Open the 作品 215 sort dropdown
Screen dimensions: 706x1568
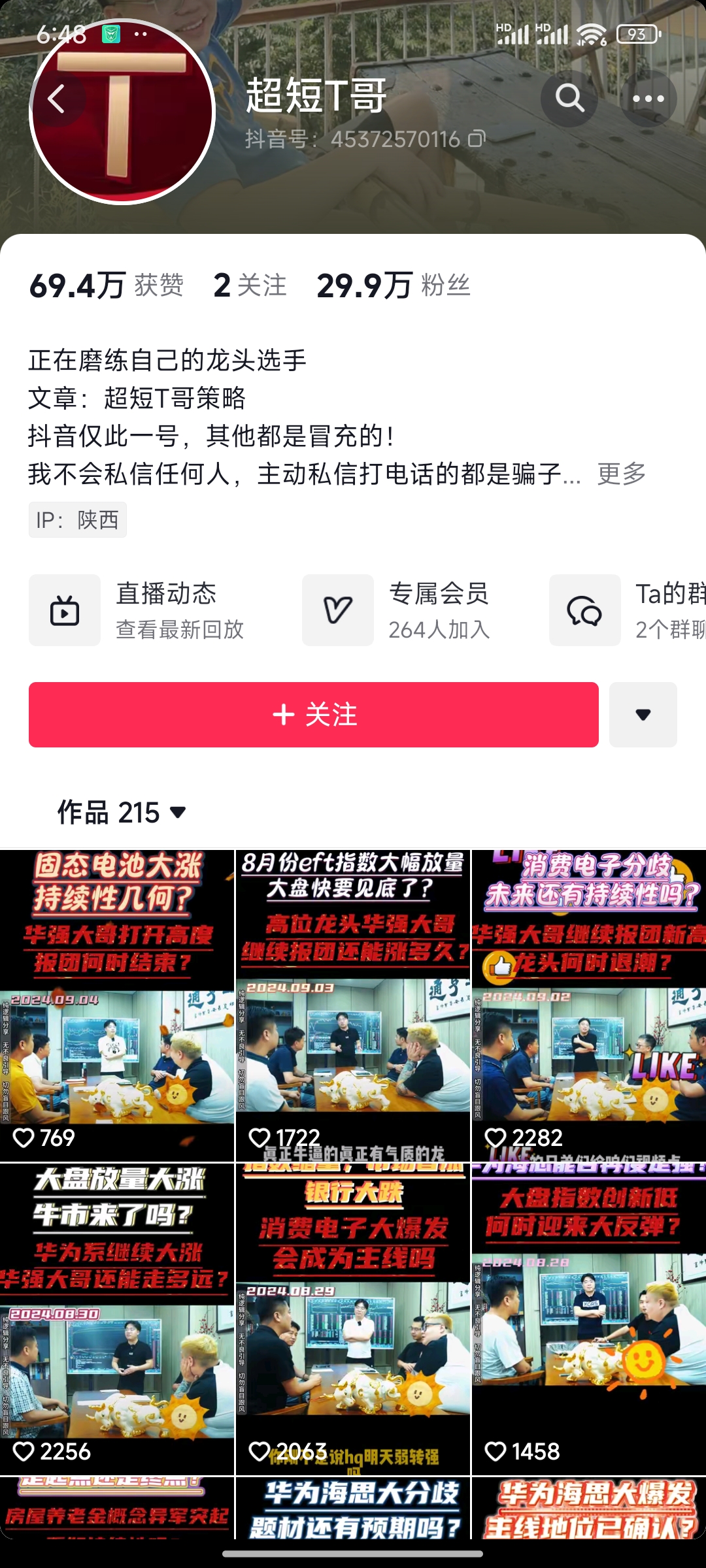pyautogui.click(x=122, y=813)
